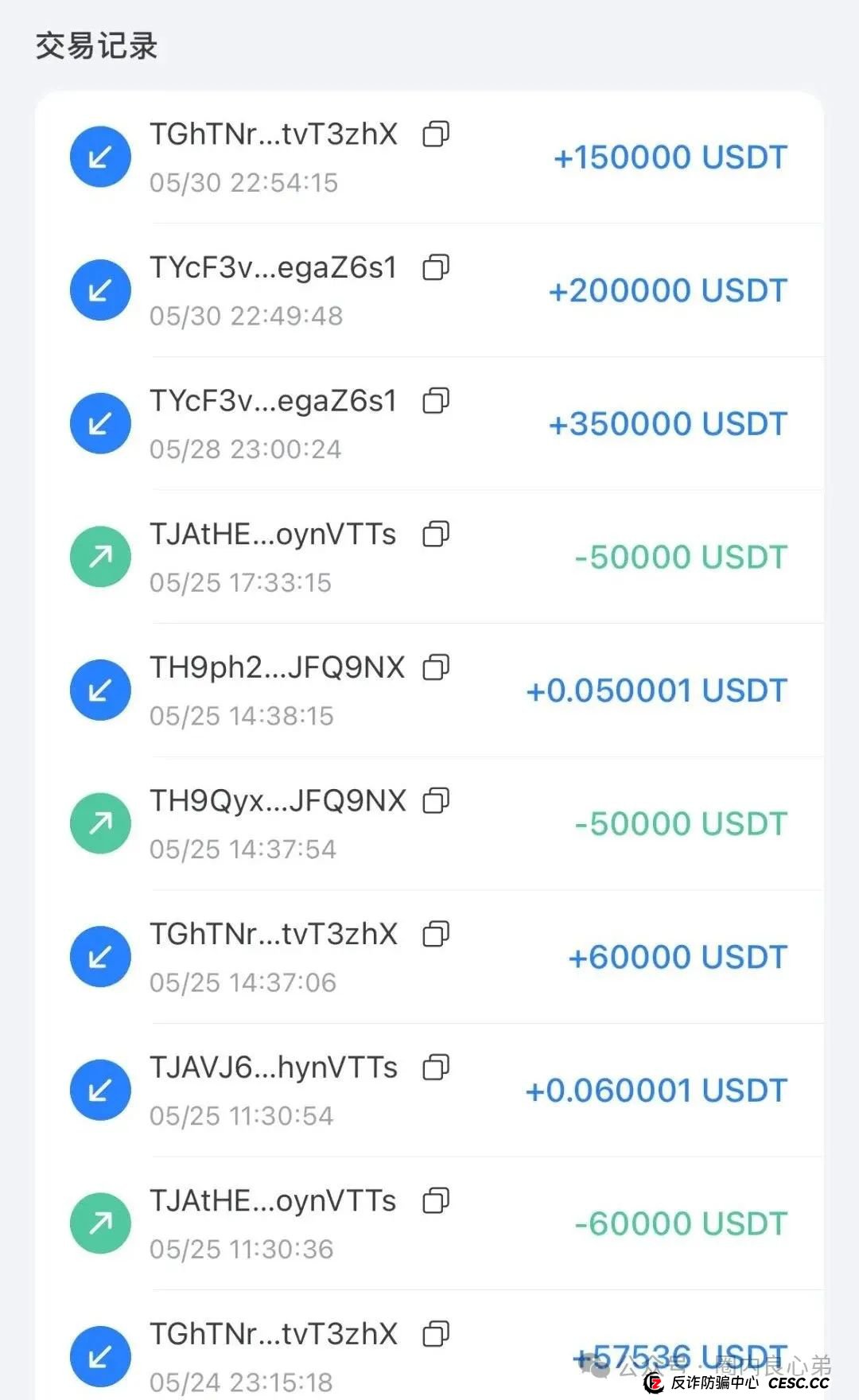Copy the TJAVJ6...hynVTTs address

click(436, 1068)
